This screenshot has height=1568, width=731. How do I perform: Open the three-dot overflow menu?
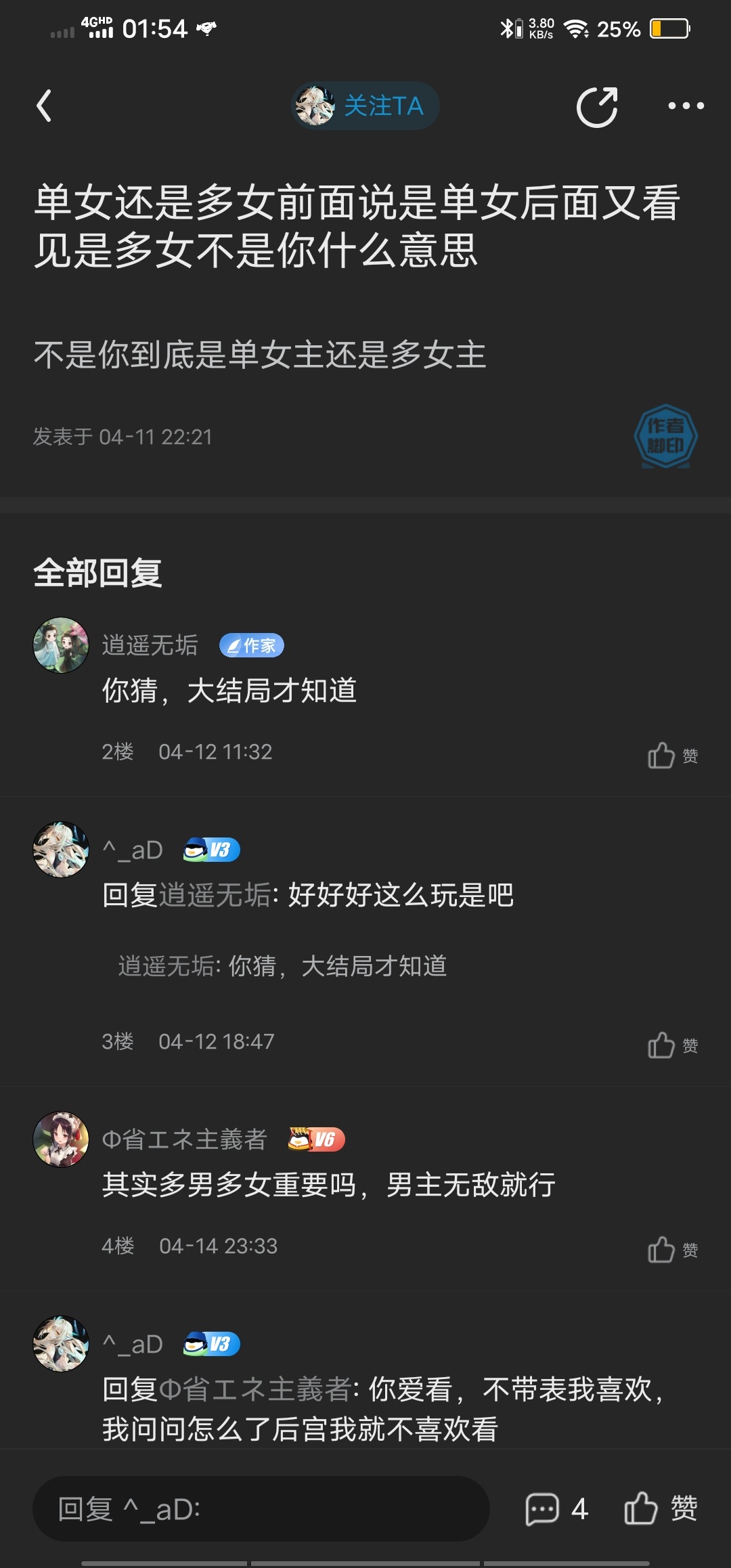coord(686,106)
